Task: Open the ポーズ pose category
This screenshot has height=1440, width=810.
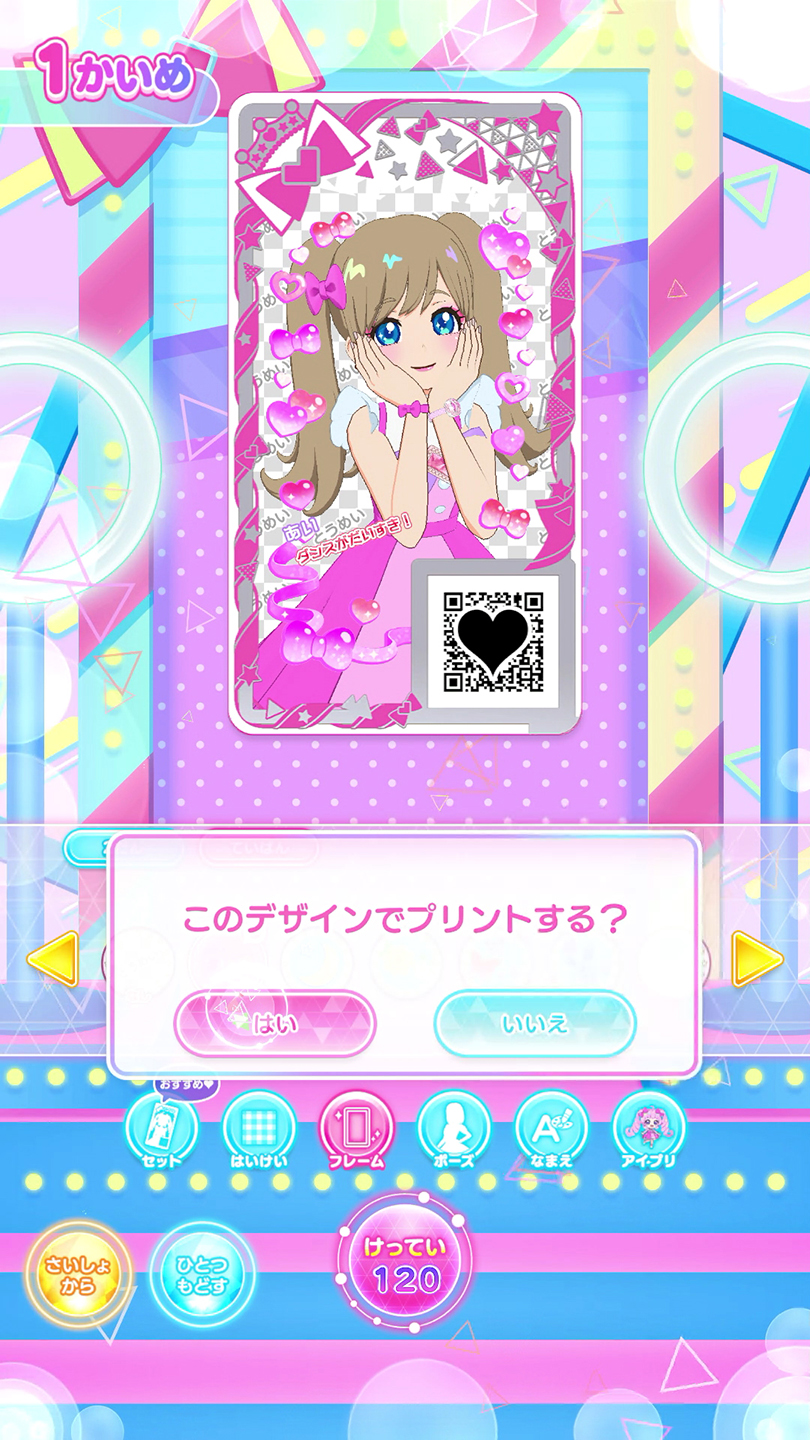Action: (454, 1130)
